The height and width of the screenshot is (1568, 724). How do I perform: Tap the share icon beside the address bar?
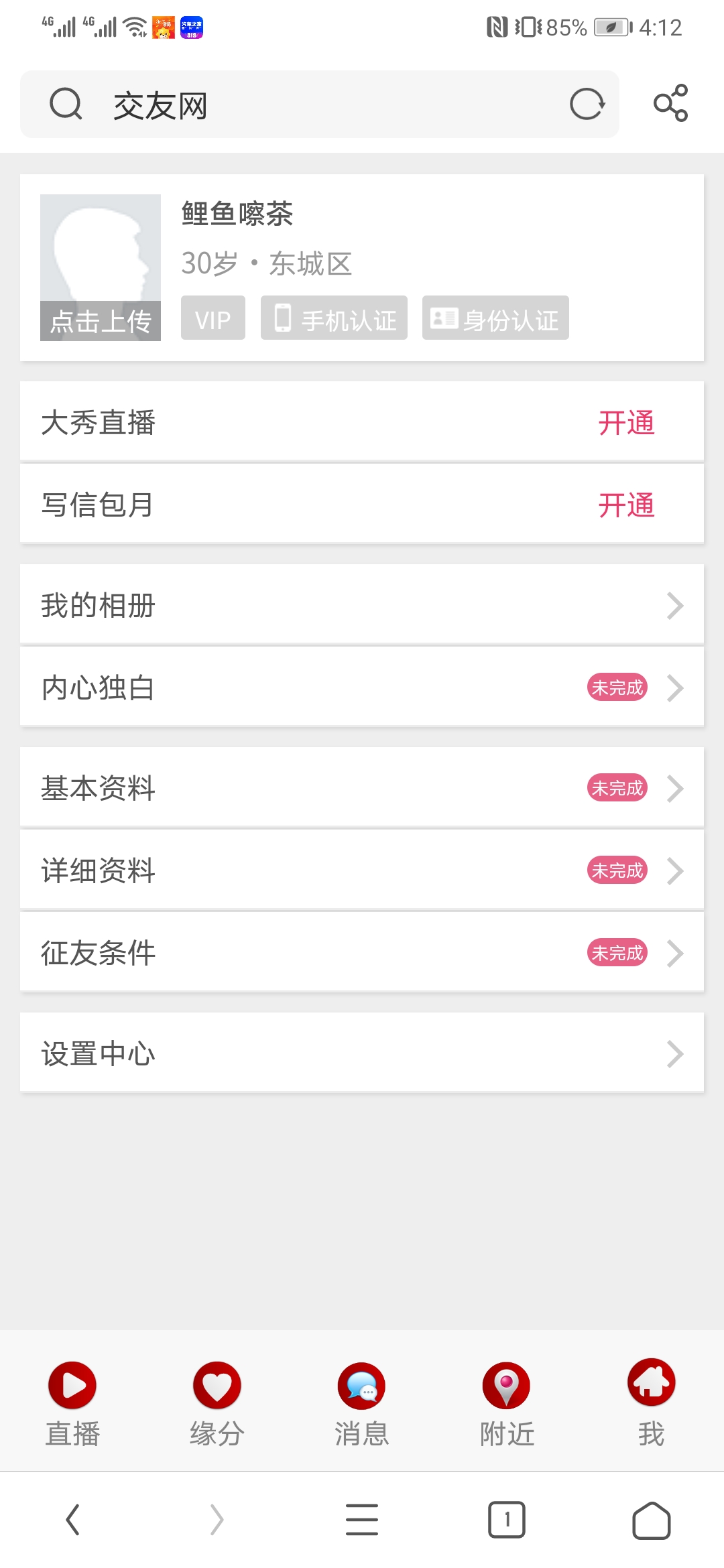coord(670,103)
